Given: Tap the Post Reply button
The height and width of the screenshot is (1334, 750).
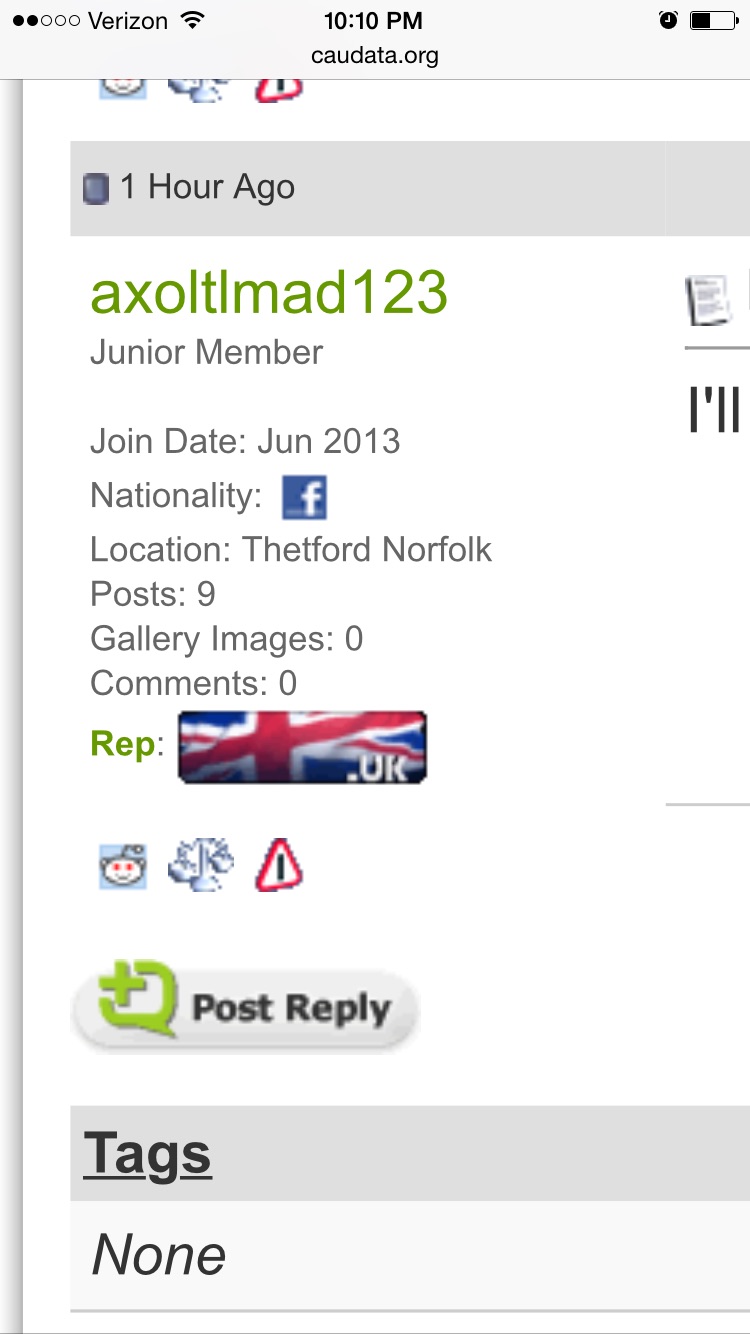Looking at the screenshot, I should point(246,1008).
